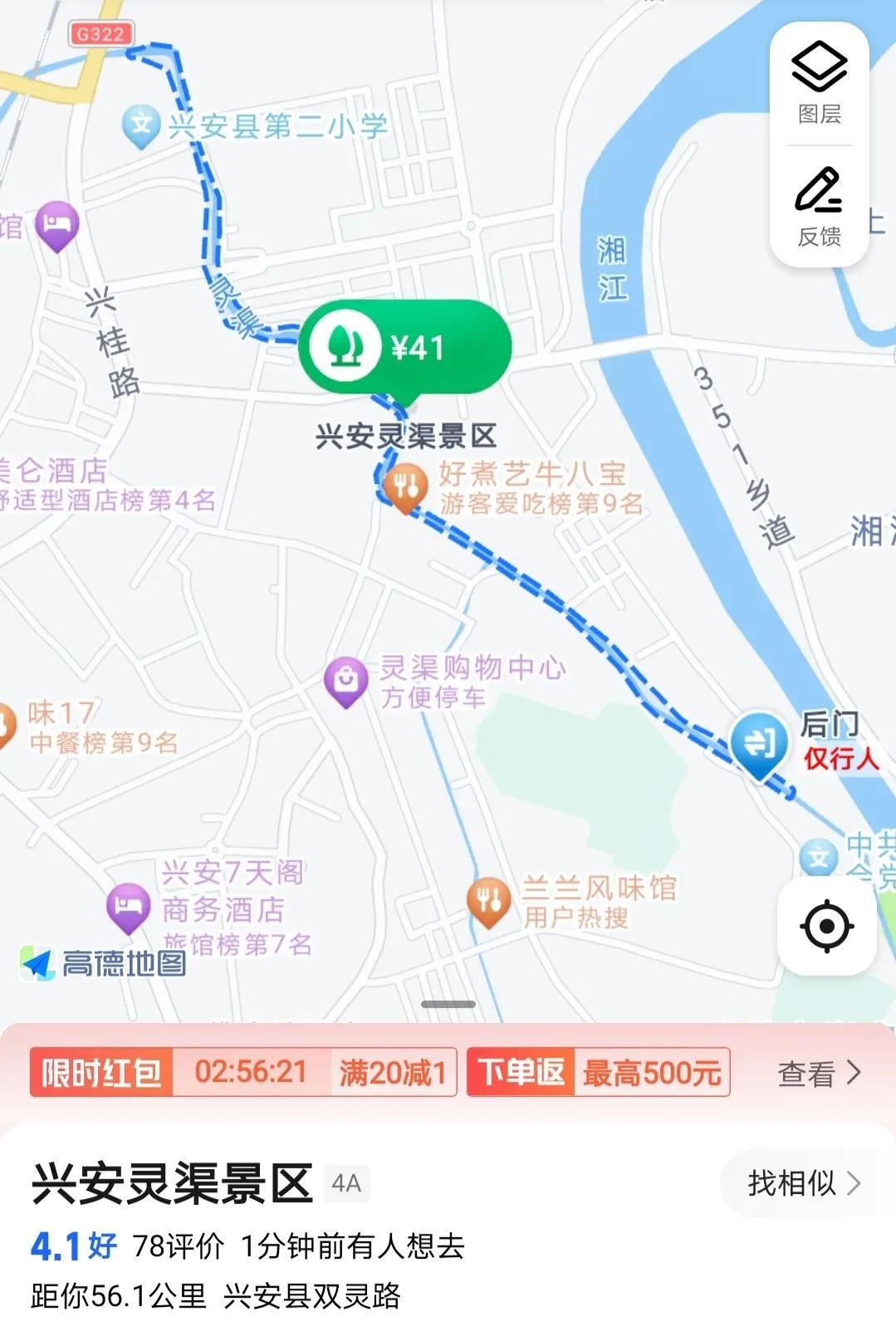Tap the 查看 link in the coupon banner

click(818, 1074)
